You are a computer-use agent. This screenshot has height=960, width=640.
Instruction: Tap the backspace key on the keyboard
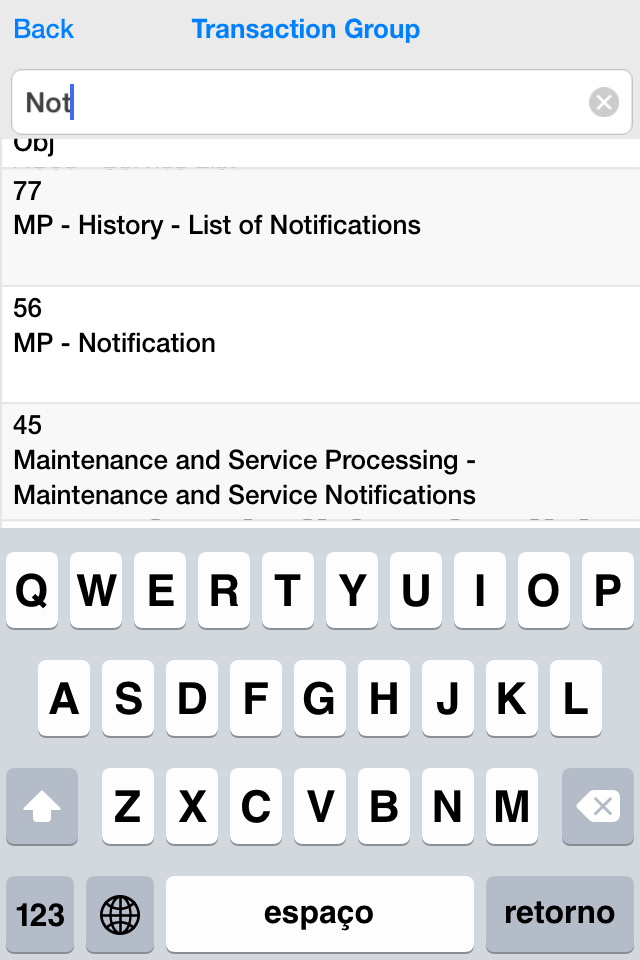tap(598, 806)
